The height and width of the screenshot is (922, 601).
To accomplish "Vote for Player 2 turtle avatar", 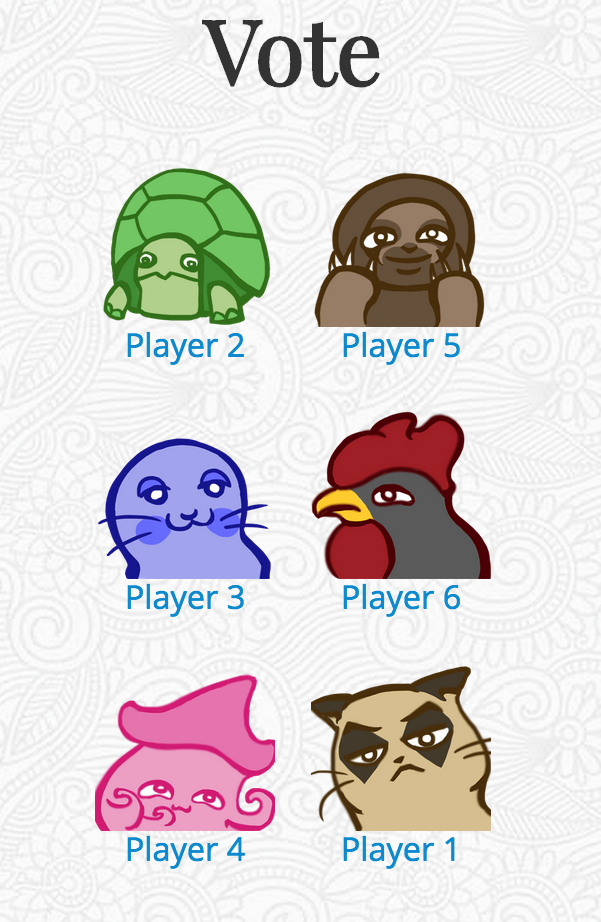I will [187, 249].
